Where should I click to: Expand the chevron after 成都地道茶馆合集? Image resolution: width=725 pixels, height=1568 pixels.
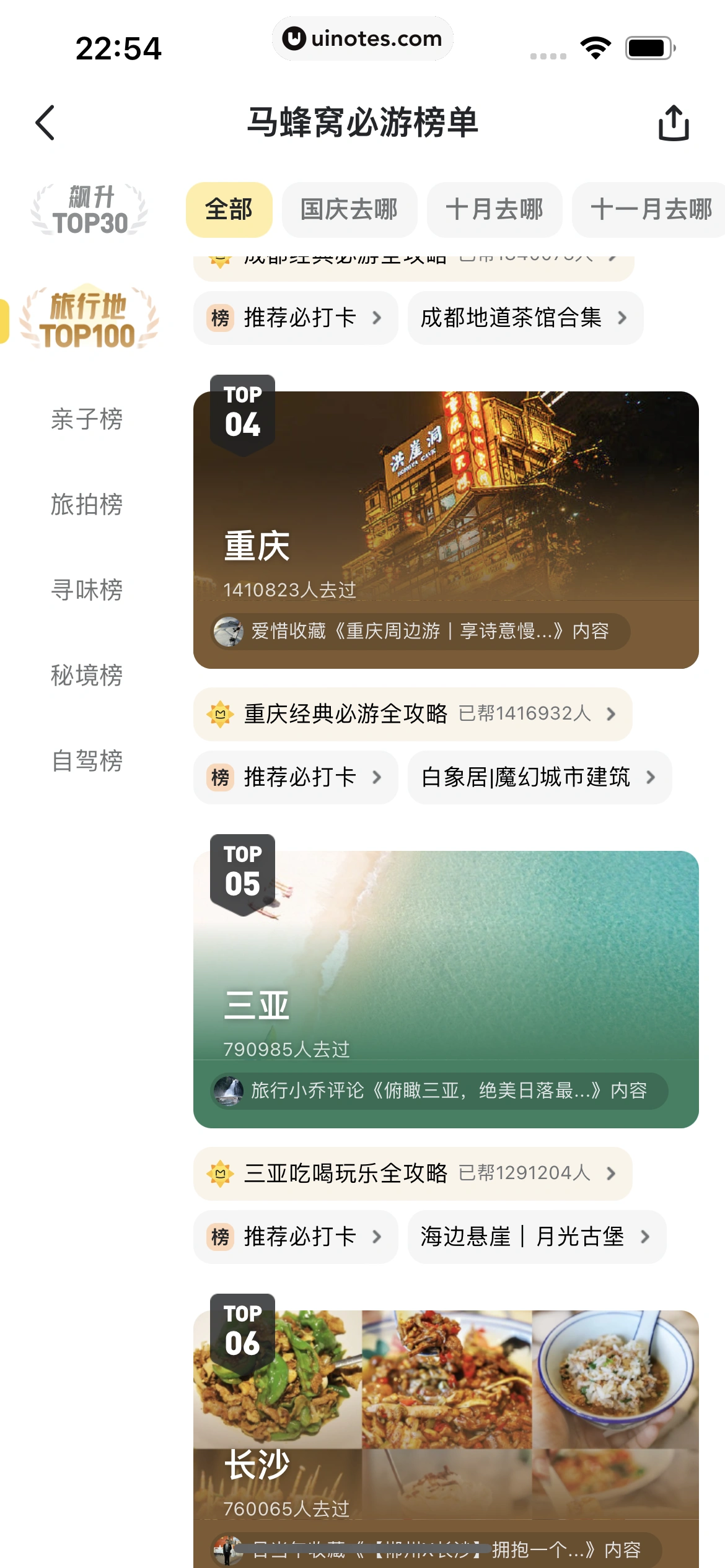click(623, 318)
